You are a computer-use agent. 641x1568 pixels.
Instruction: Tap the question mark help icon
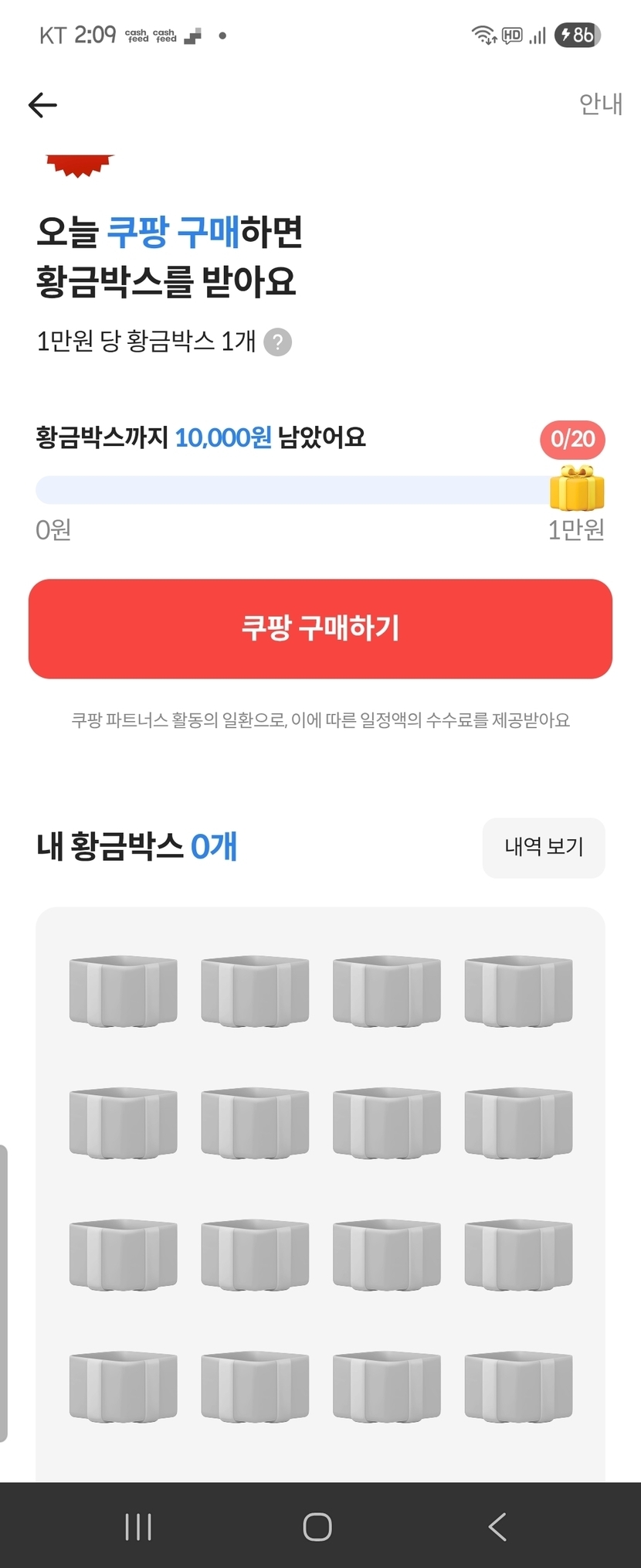pos(278,342)
